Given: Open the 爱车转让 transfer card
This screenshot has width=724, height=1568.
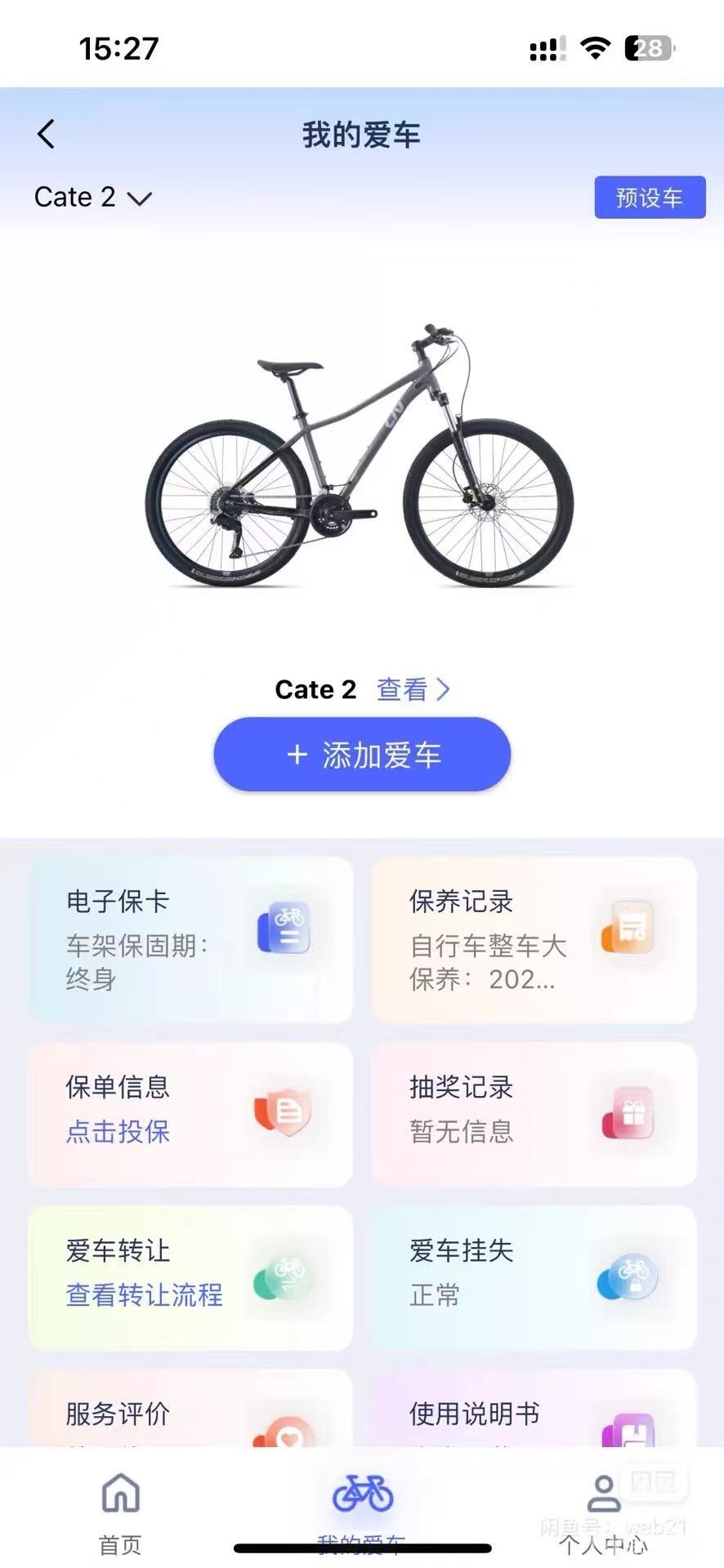Looking at the screenshot, I should 190,1277.
